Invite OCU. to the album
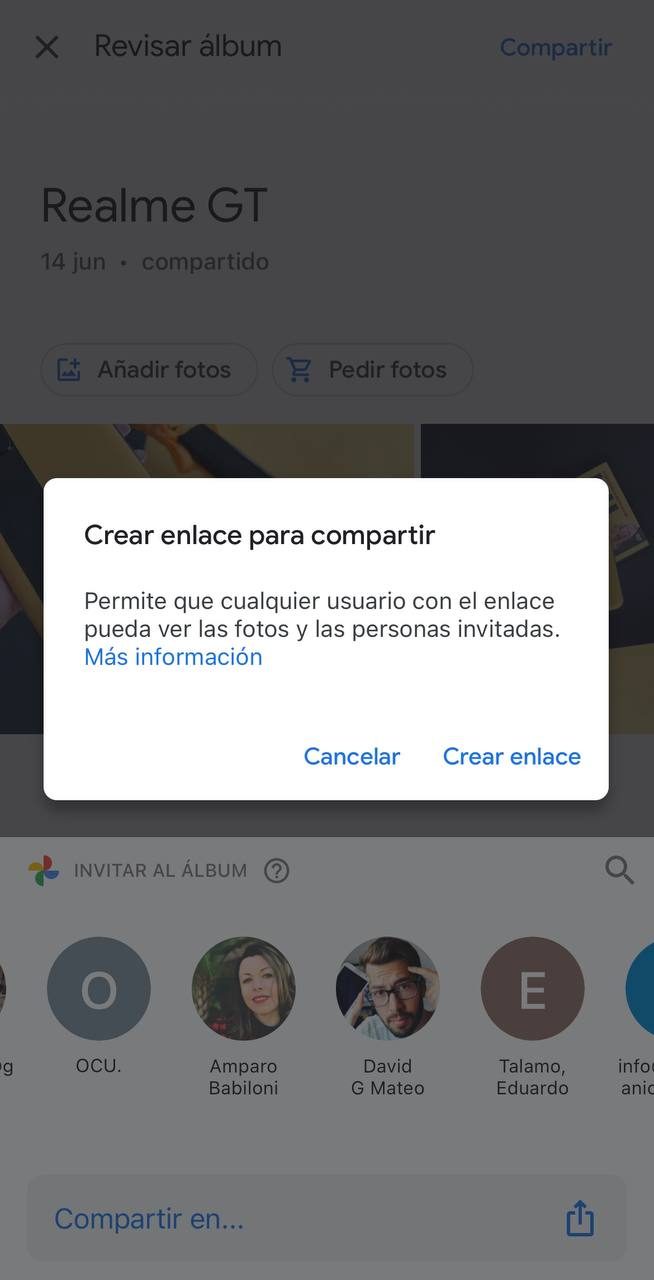This screenshot has height=1280, width=654. 98,988
